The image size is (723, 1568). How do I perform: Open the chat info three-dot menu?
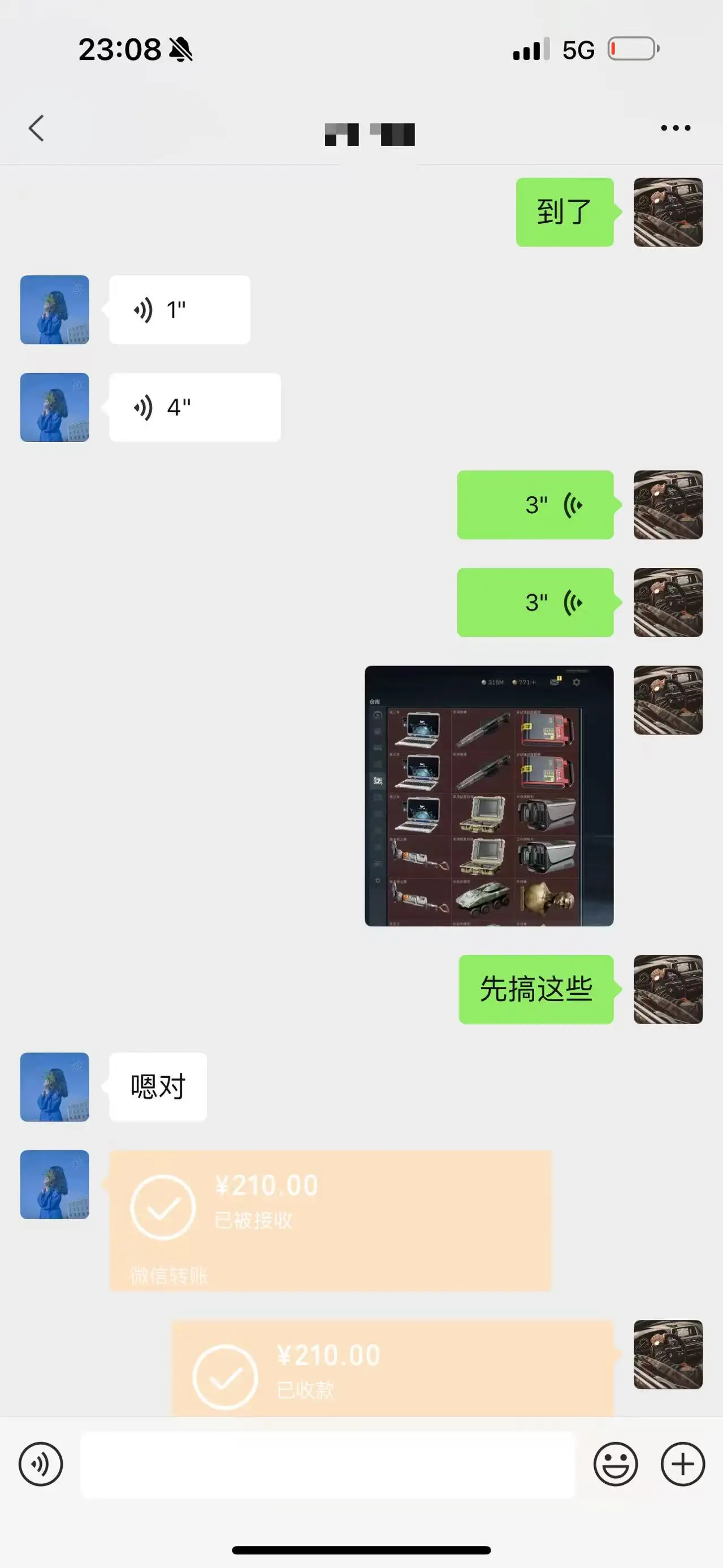(x=676, y=128)
